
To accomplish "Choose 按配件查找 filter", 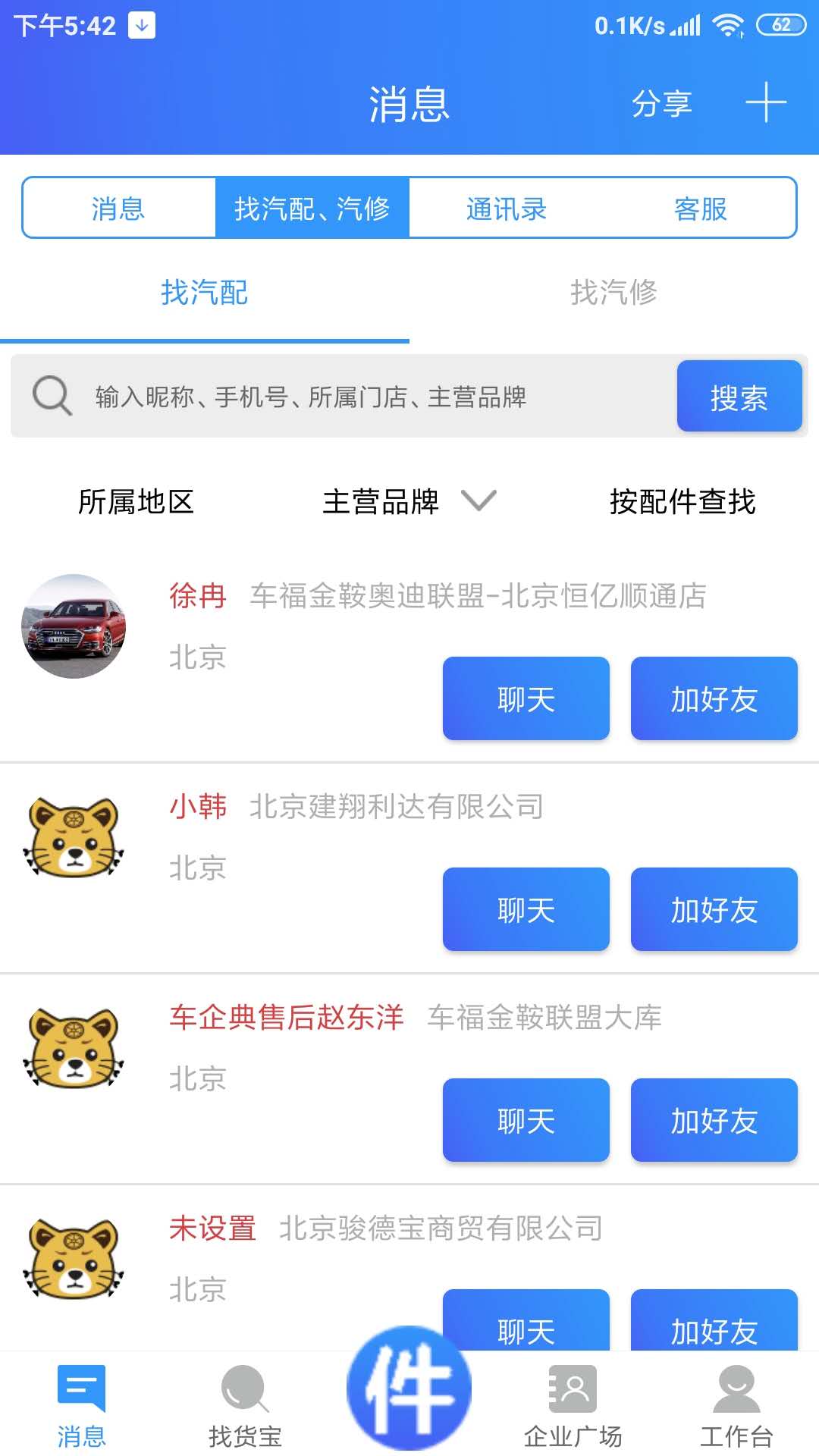I will coord(682,501).
